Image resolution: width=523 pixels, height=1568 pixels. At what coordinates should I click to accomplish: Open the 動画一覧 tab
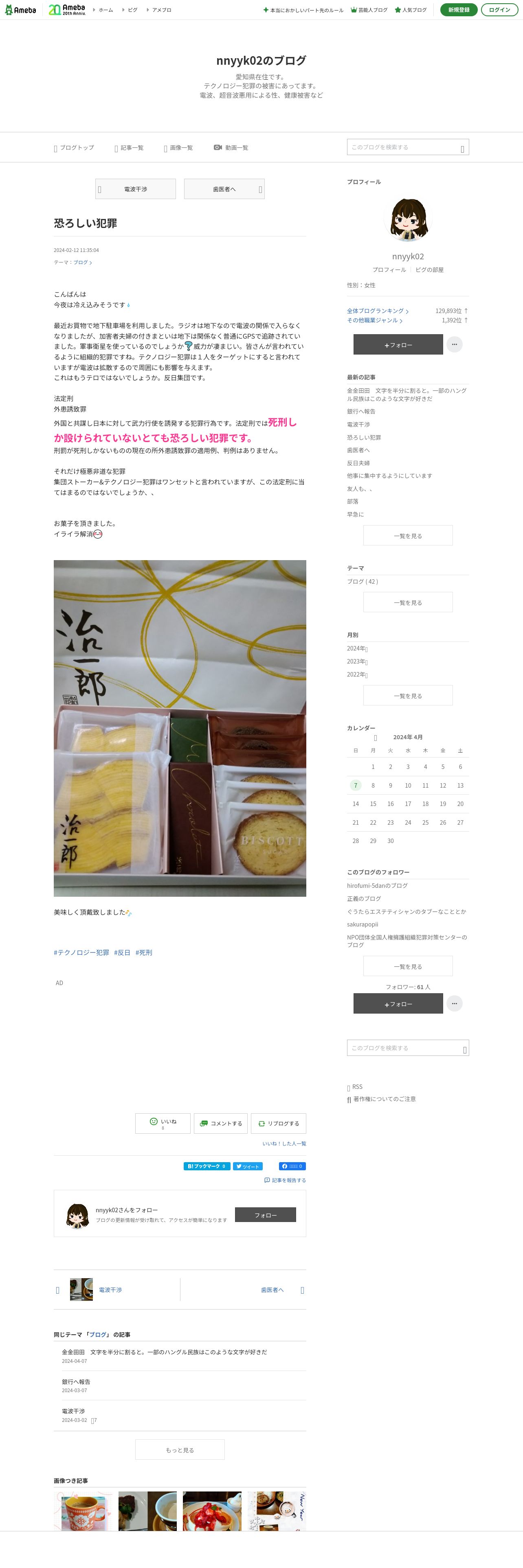click(x=231, y=148)
